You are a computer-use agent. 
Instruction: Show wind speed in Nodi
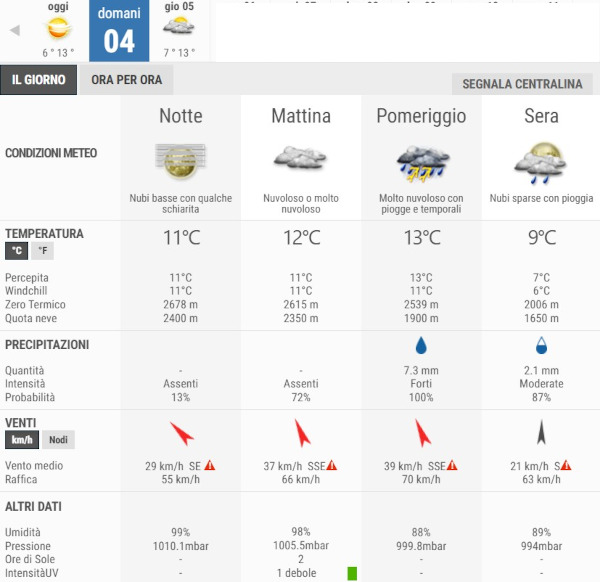click(x=57, y=440)
